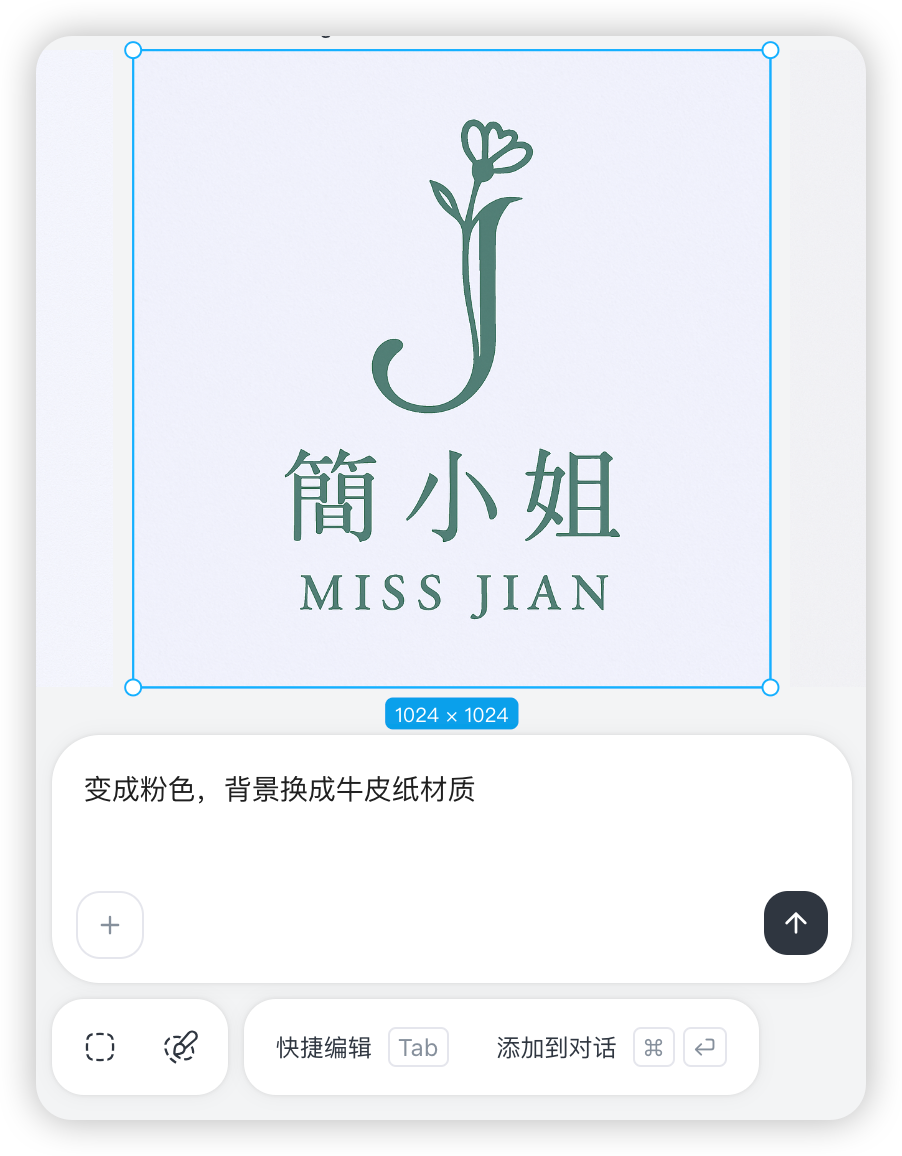The image size is (902, 1156).
Task: Select the dashed rectangle selection tool
Action: (100, 1047)
